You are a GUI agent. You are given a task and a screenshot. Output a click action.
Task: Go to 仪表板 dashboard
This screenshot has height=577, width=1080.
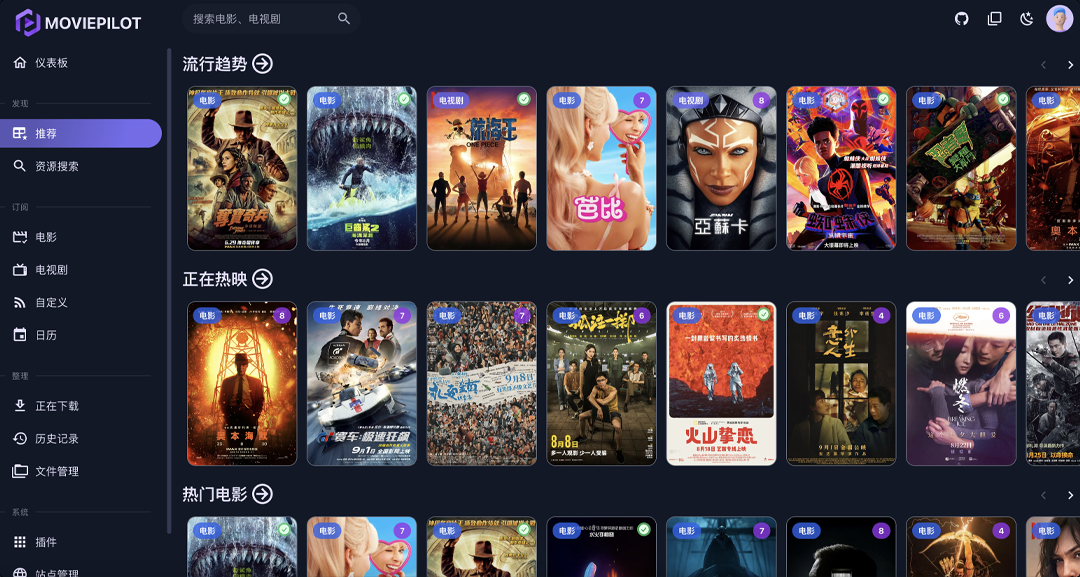51,63
